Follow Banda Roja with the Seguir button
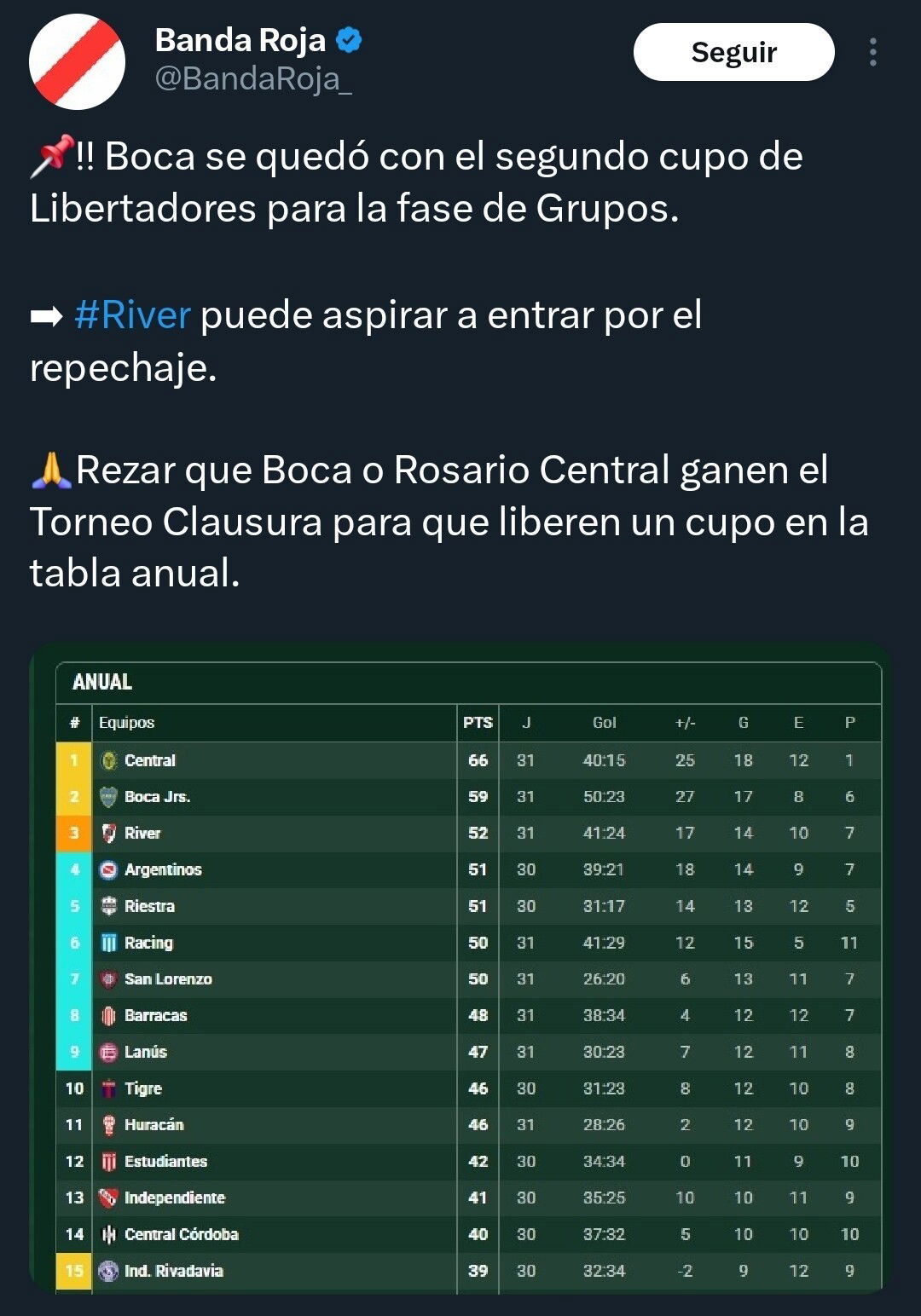Screen dimensions: 921x1316 [x=733, y=52]
